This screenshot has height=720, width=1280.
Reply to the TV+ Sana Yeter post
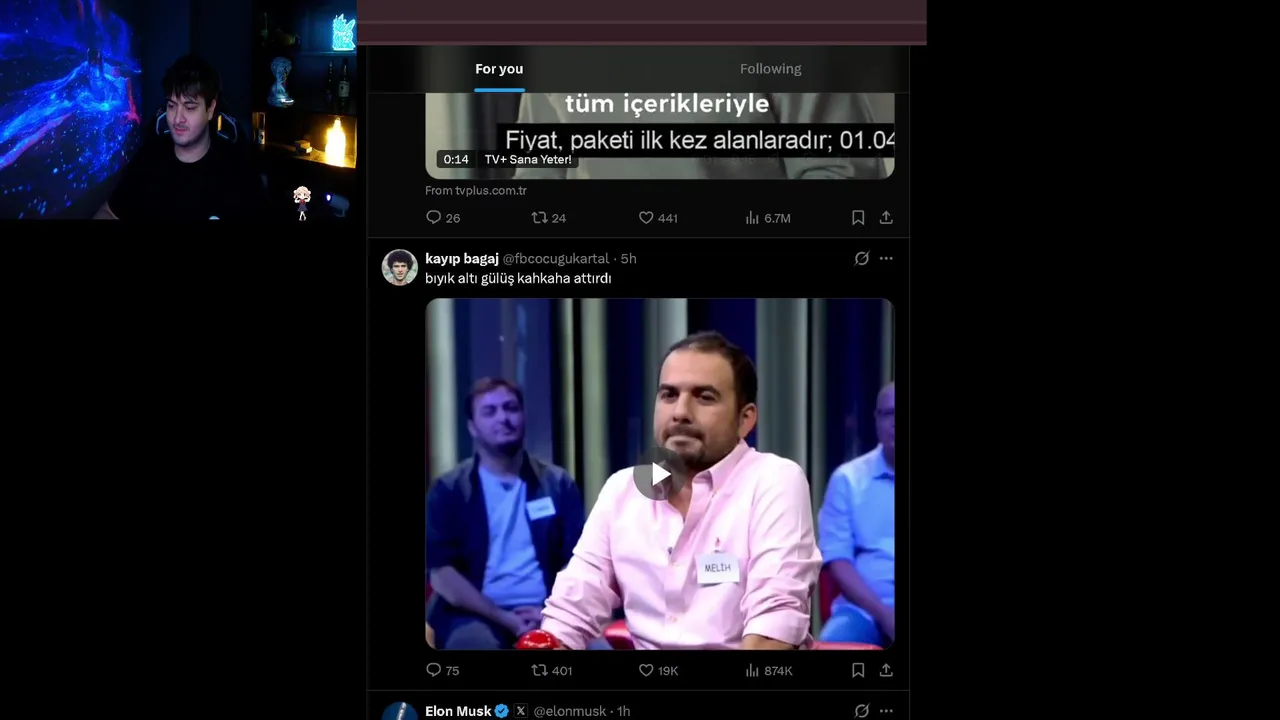433,217
